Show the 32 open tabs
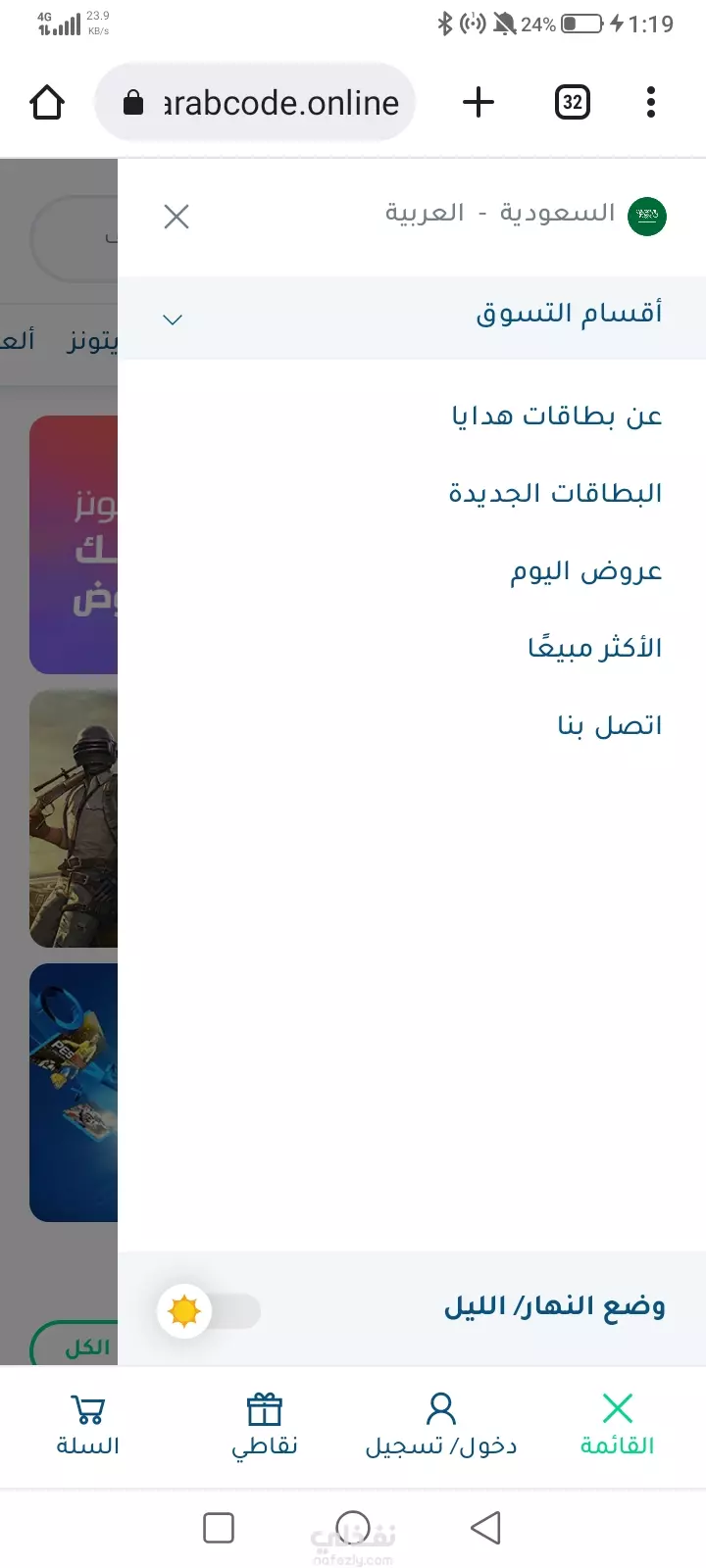The height and width of the screenshot is (1568, 706). (x=573, y=102)
